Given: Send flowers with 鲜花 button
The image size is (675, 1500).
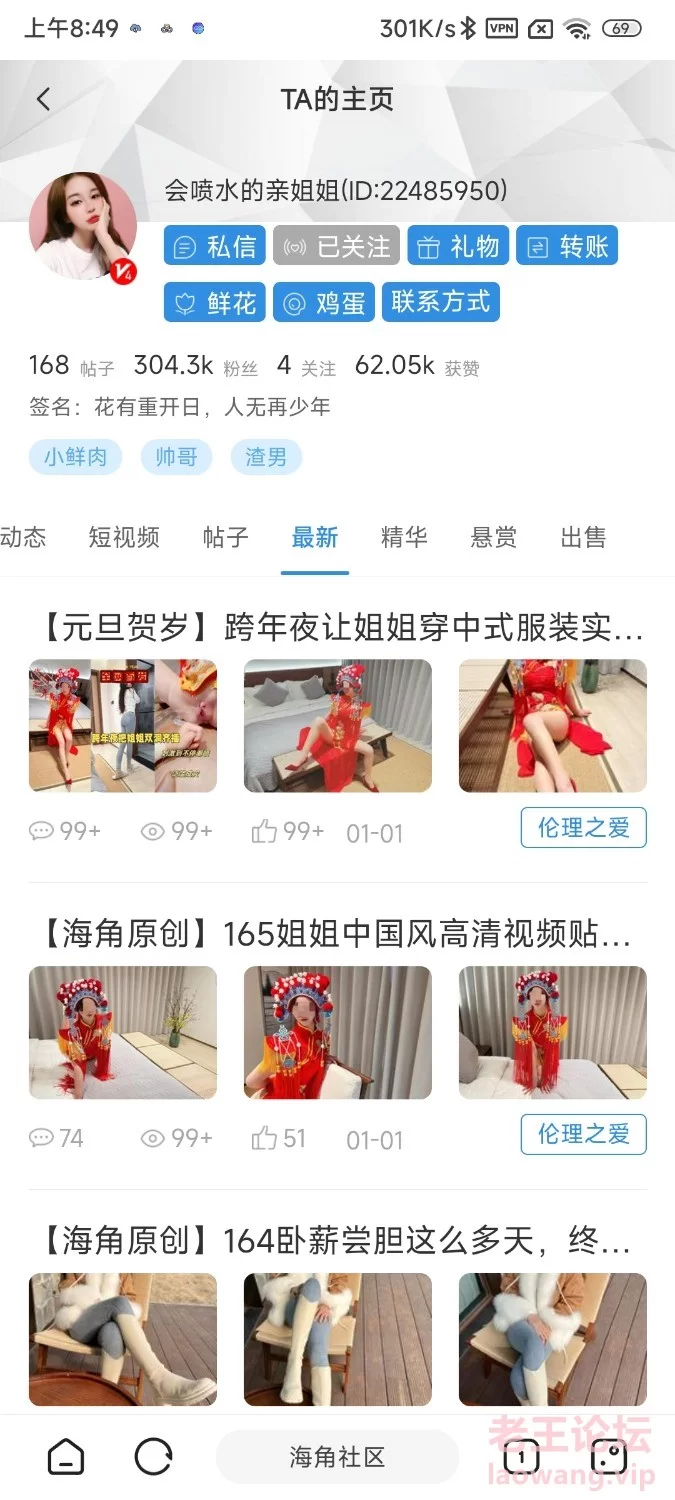Looking at the screenshot, I should [x=215, y=302].
